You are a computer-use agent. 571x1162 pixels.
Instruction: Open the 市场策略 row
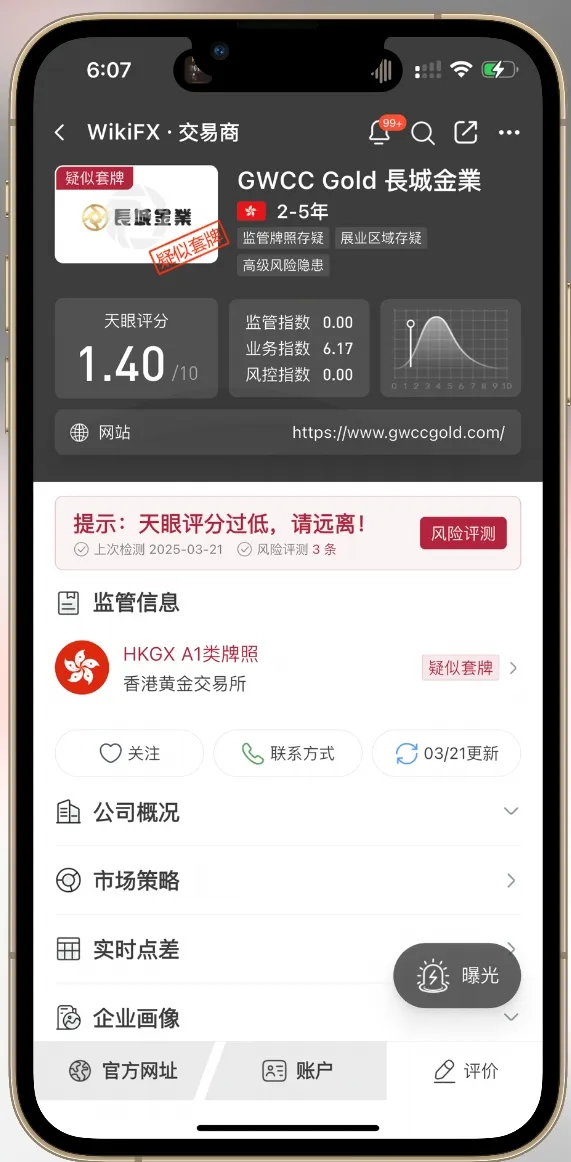[x=287, y=880]
